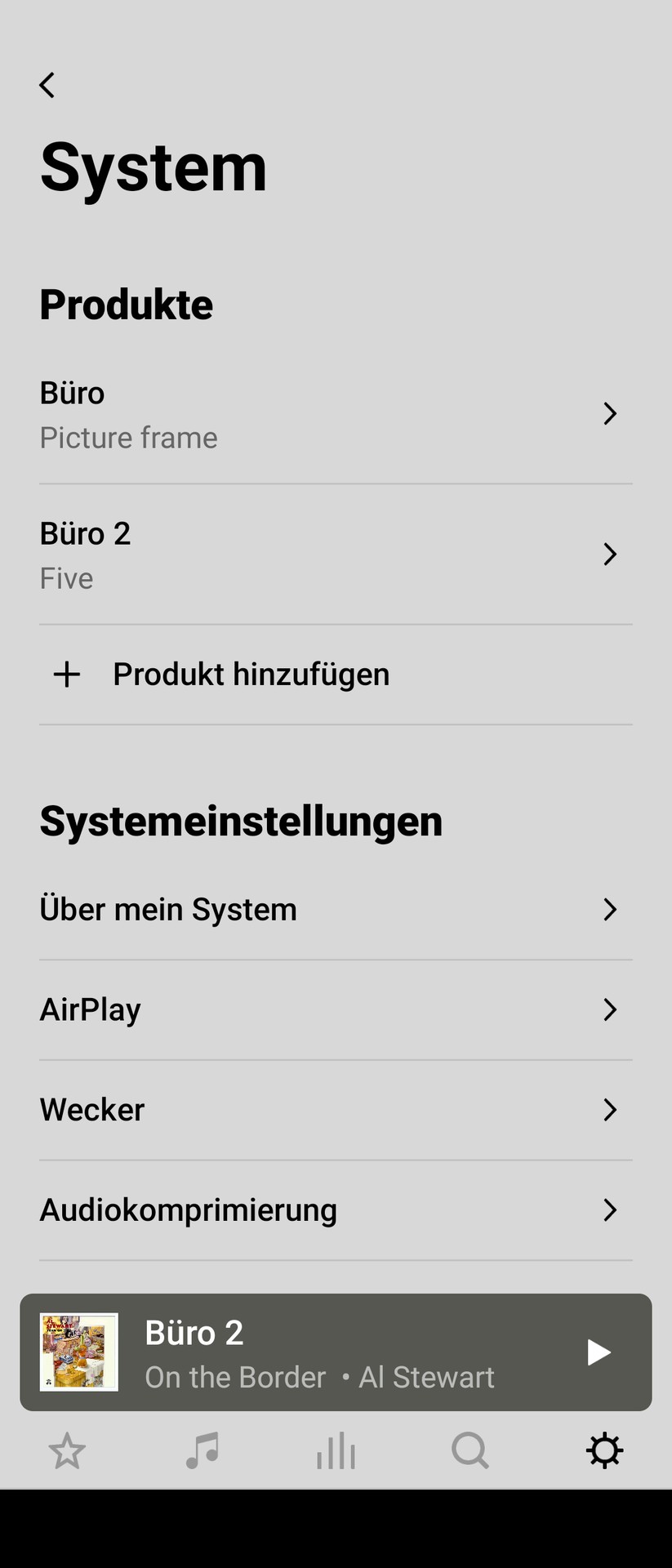Open the Favorites tab in bottom navigation

pos(67,1450)
